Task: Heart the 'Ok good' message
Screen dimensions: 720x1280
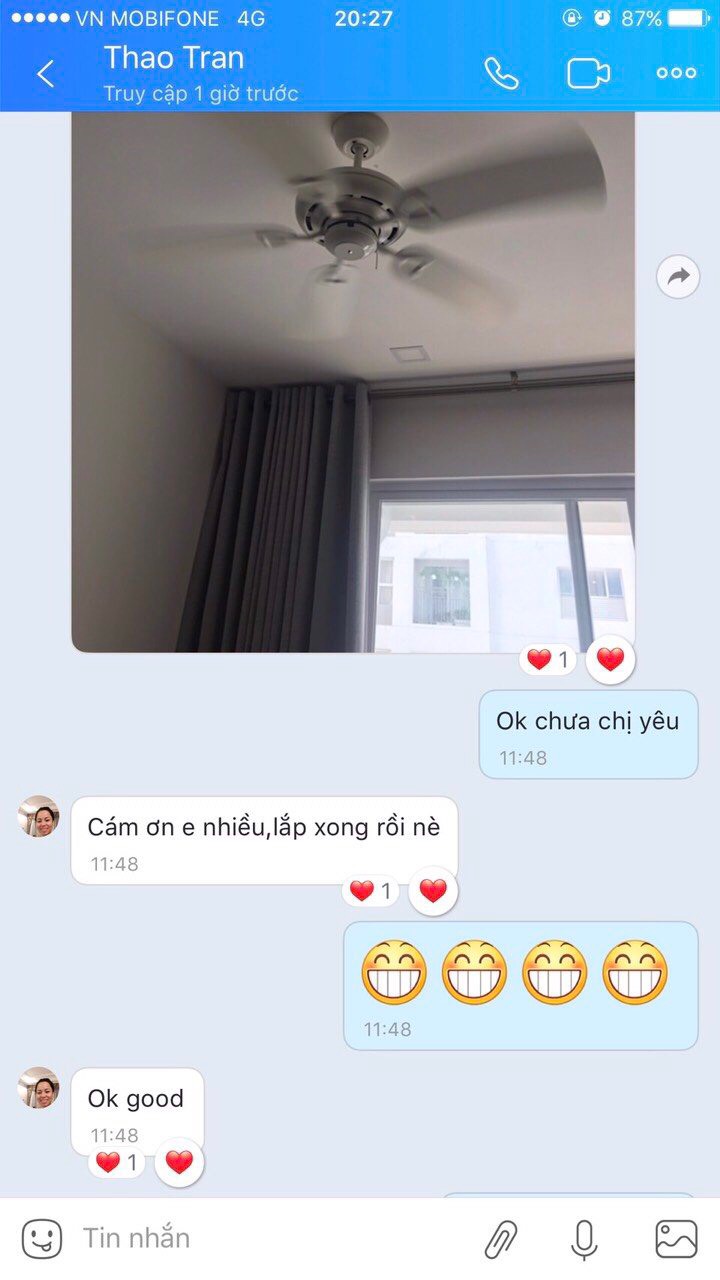Action: 179,1163
